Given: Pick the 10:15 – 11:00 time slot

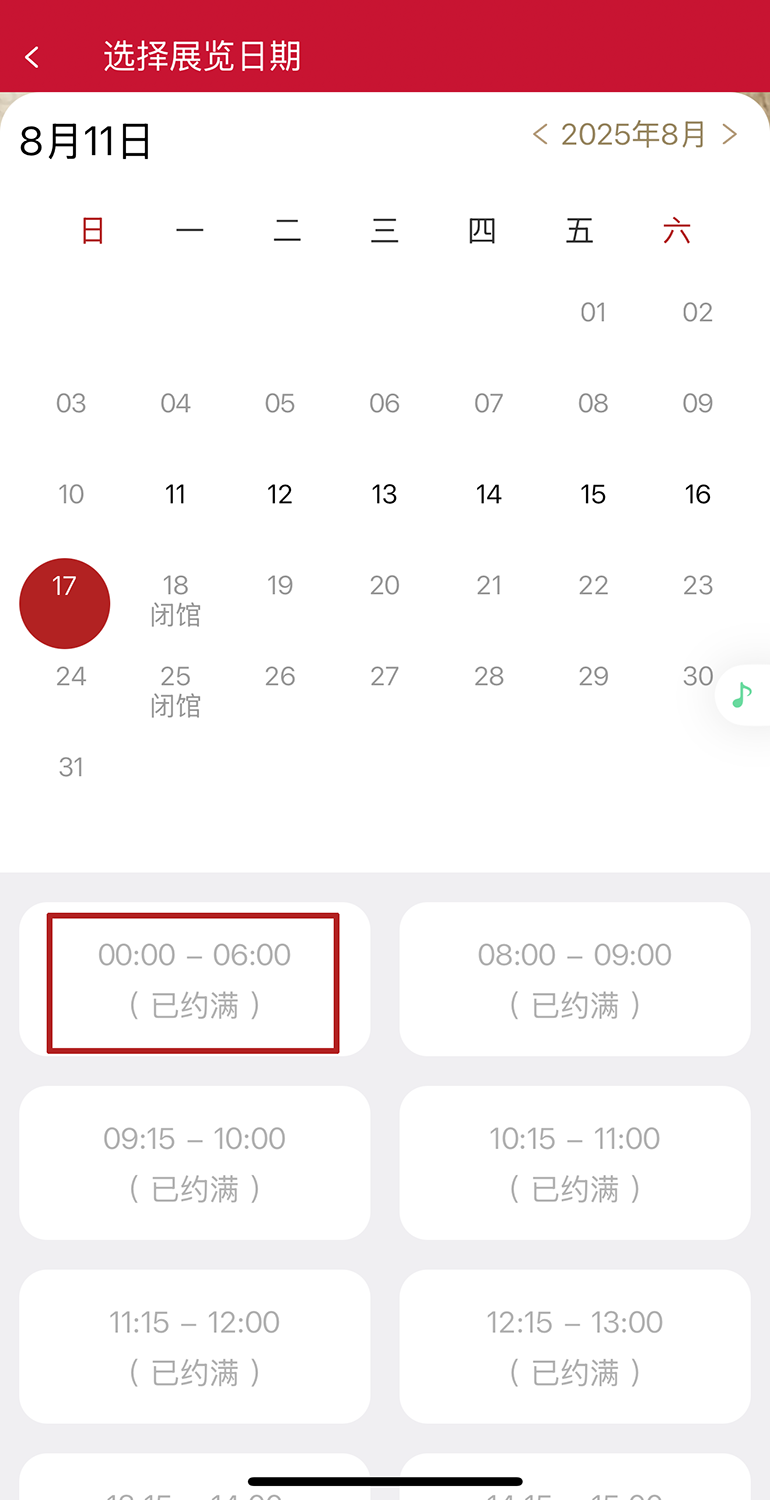Looking at the screenshot, I should point(574,1163).
